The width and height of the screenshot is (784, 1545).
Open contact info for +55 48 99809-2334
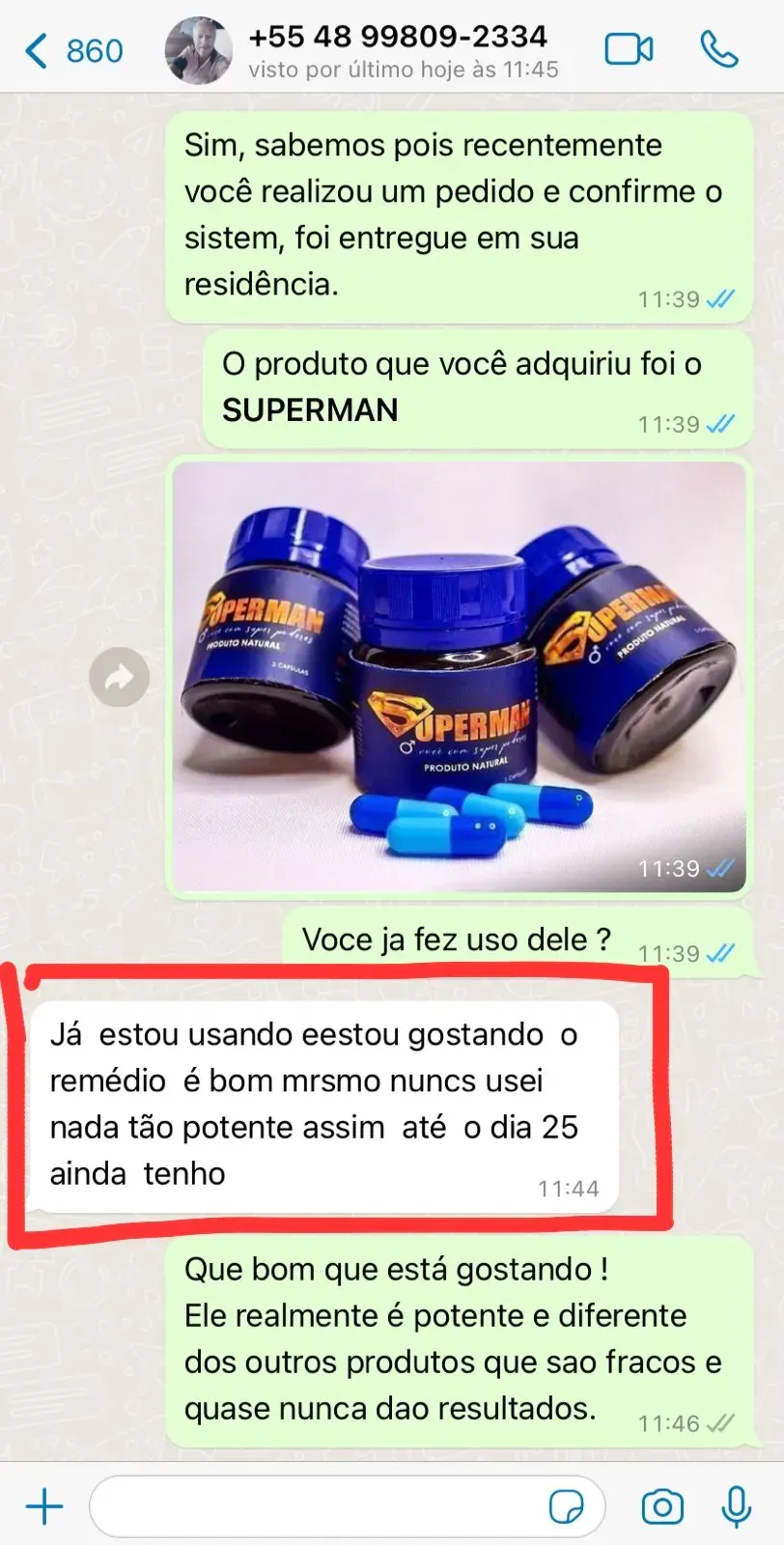coord(396,50)
